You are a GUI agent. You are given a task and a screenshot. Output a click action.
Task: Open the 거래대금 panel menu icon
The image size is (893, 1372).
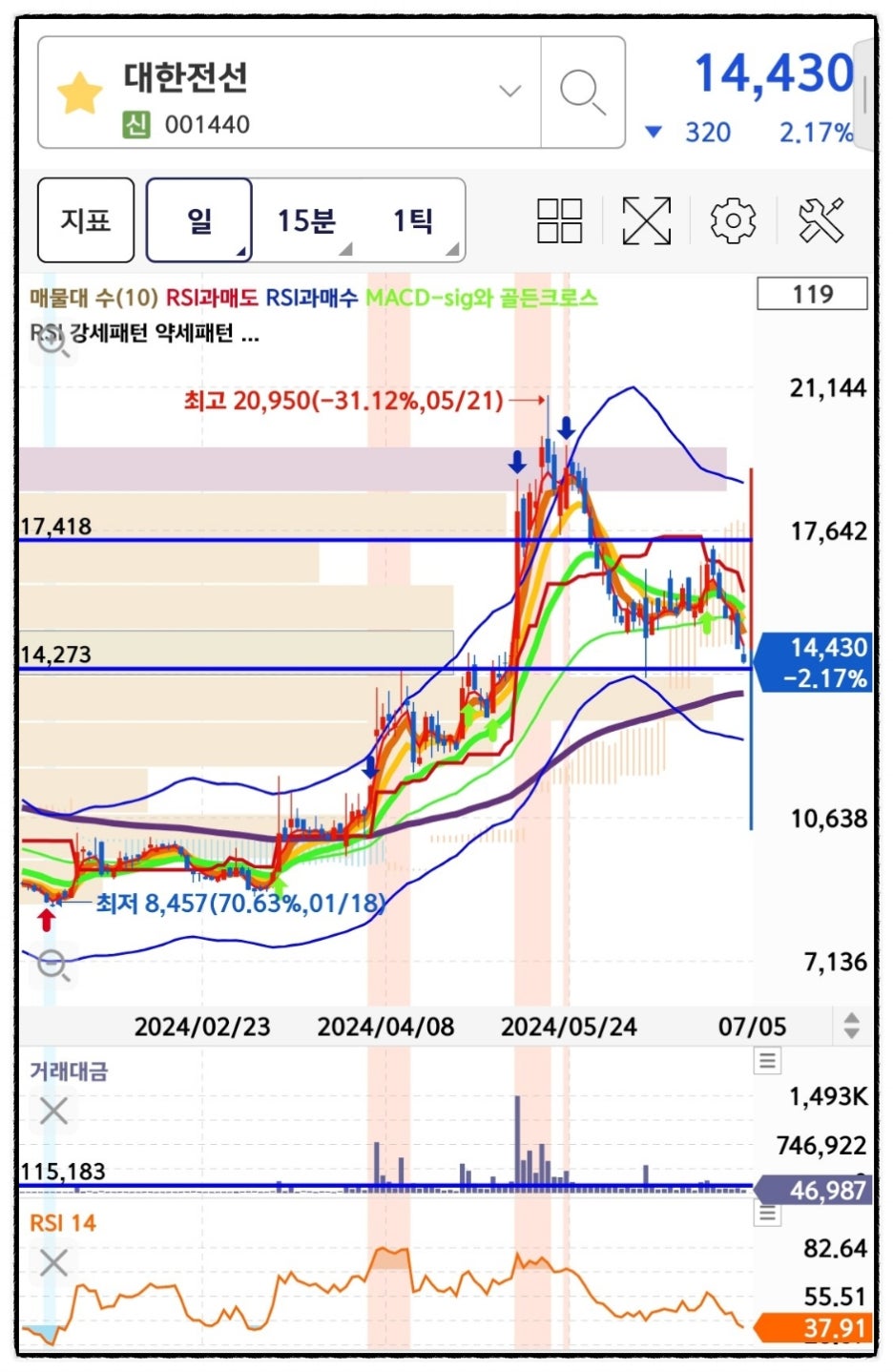767,1060
